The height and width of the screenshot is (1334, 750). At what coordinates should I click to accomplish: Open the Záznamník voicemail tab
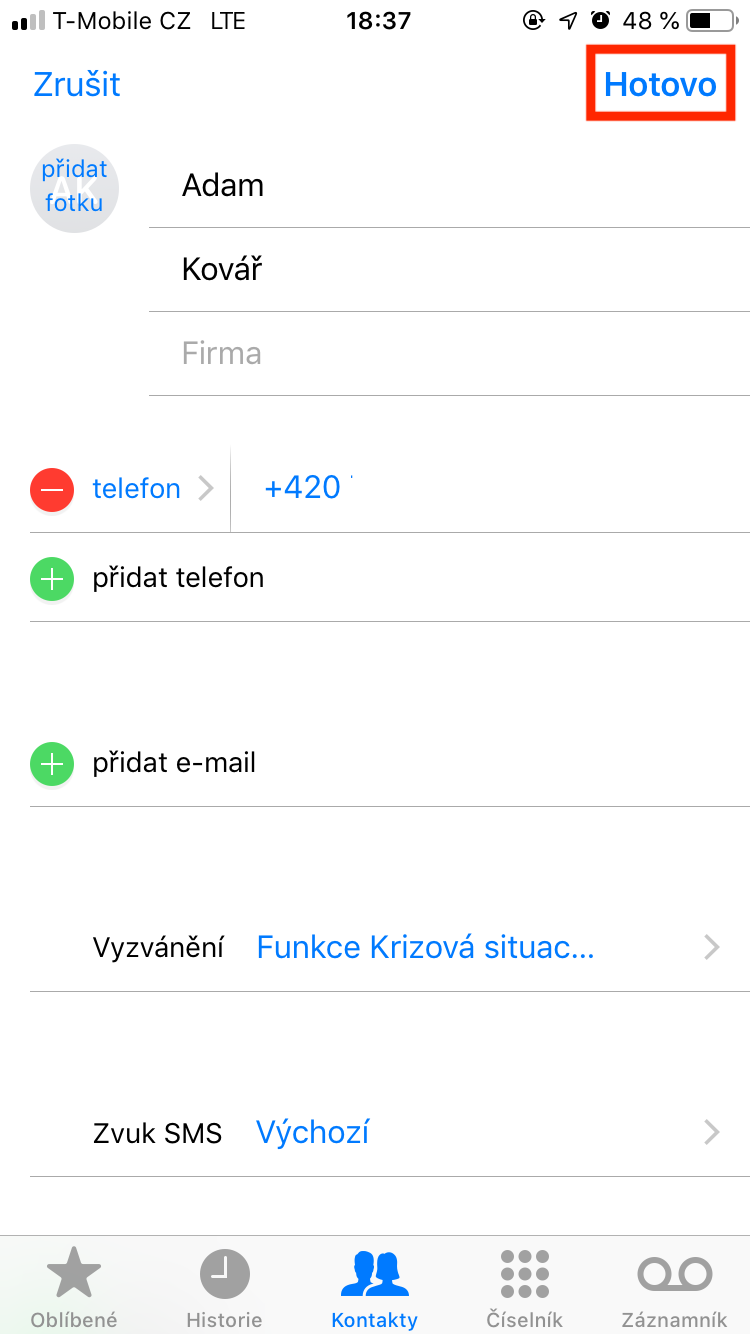pos(674,1288)
